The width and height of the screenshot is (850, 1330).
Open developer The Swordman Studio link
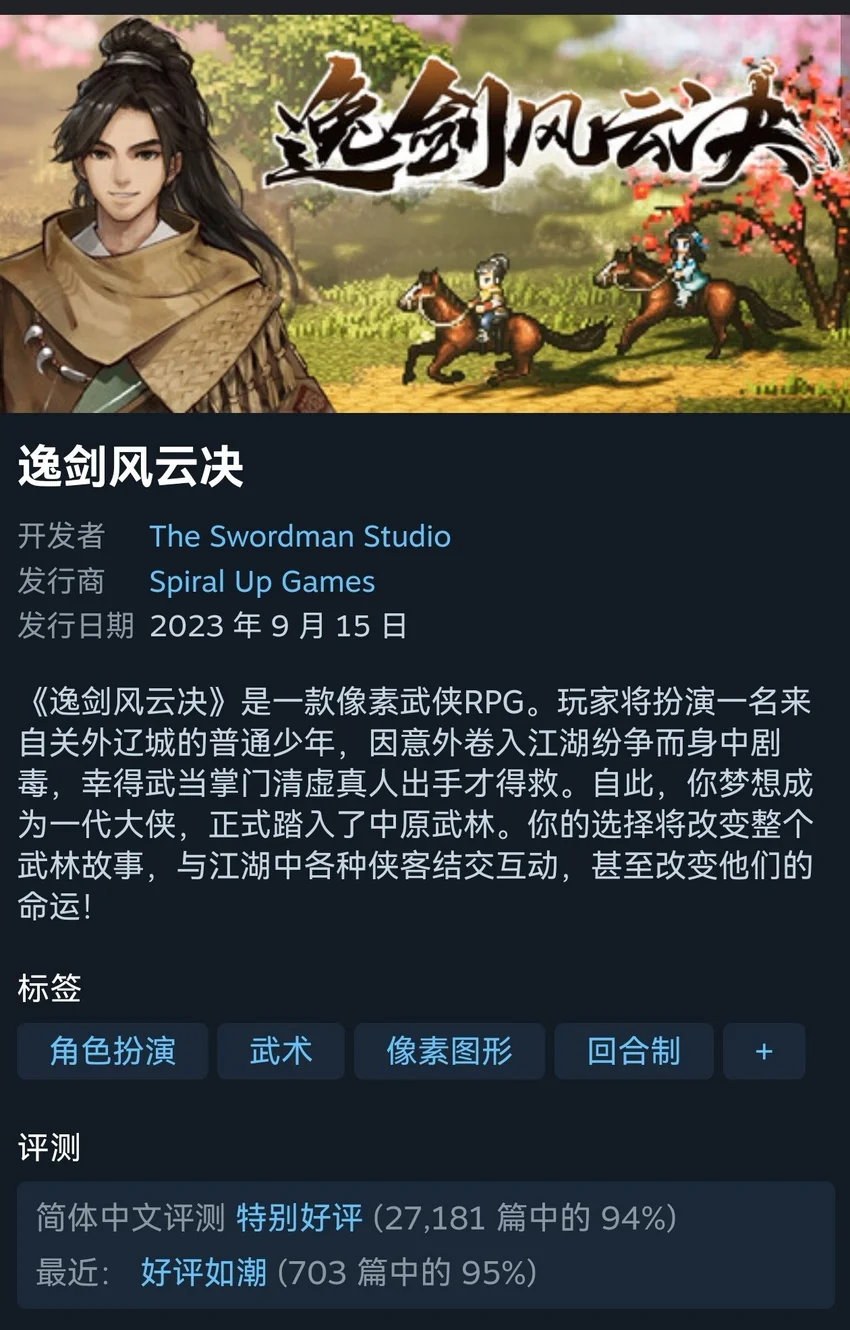pyautogui.click(x=300, y=536)
